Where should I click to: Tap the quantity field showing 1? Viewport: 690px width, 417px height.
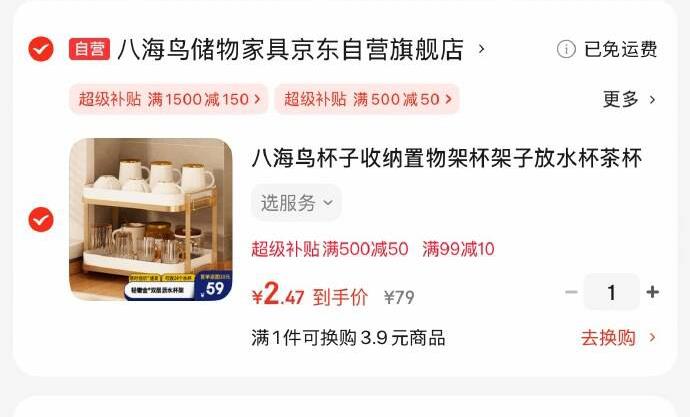611,292
